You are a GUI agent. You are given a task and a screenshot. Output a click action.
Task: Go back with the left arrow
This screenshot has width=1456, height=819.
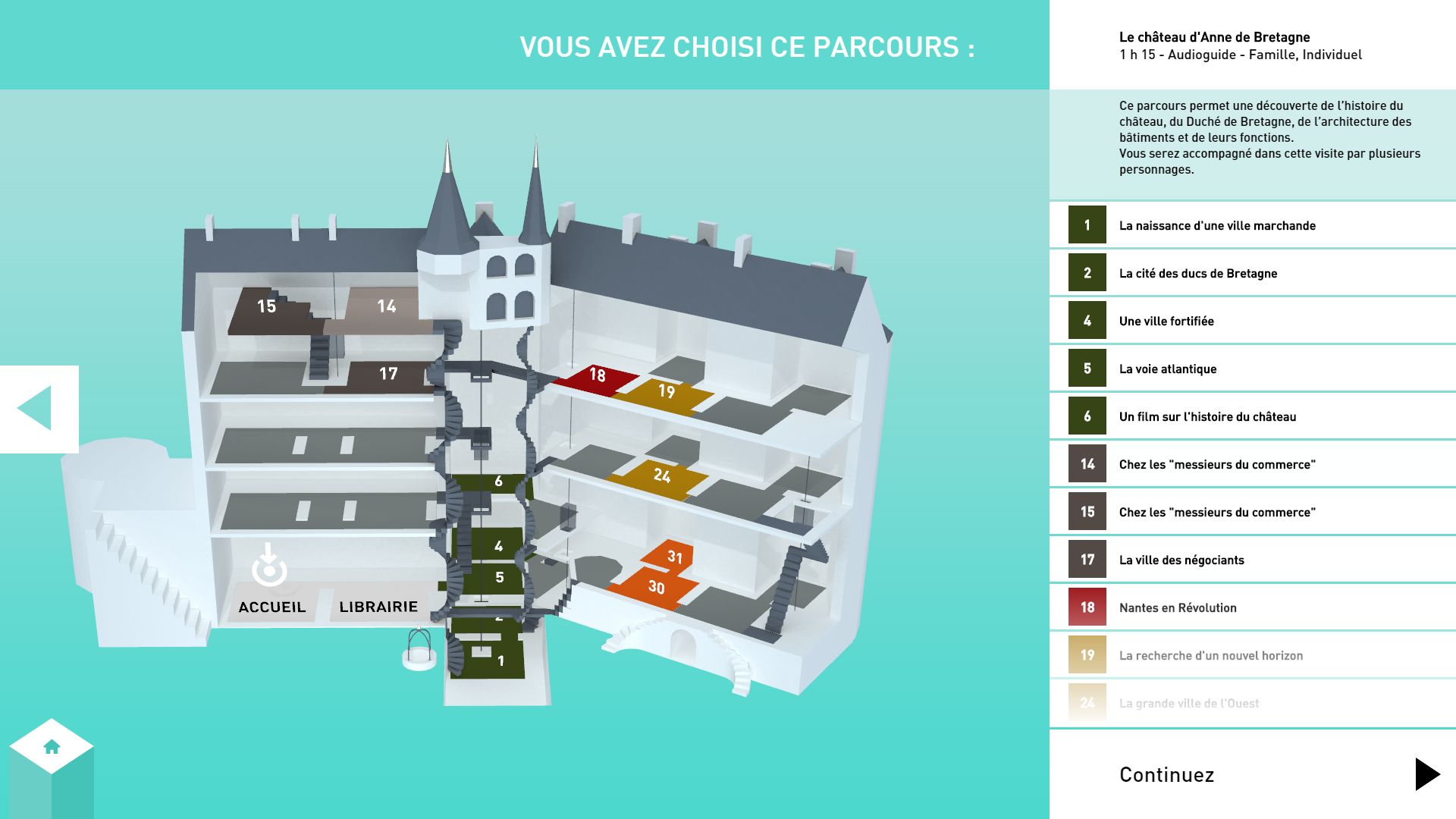(38, 409)
